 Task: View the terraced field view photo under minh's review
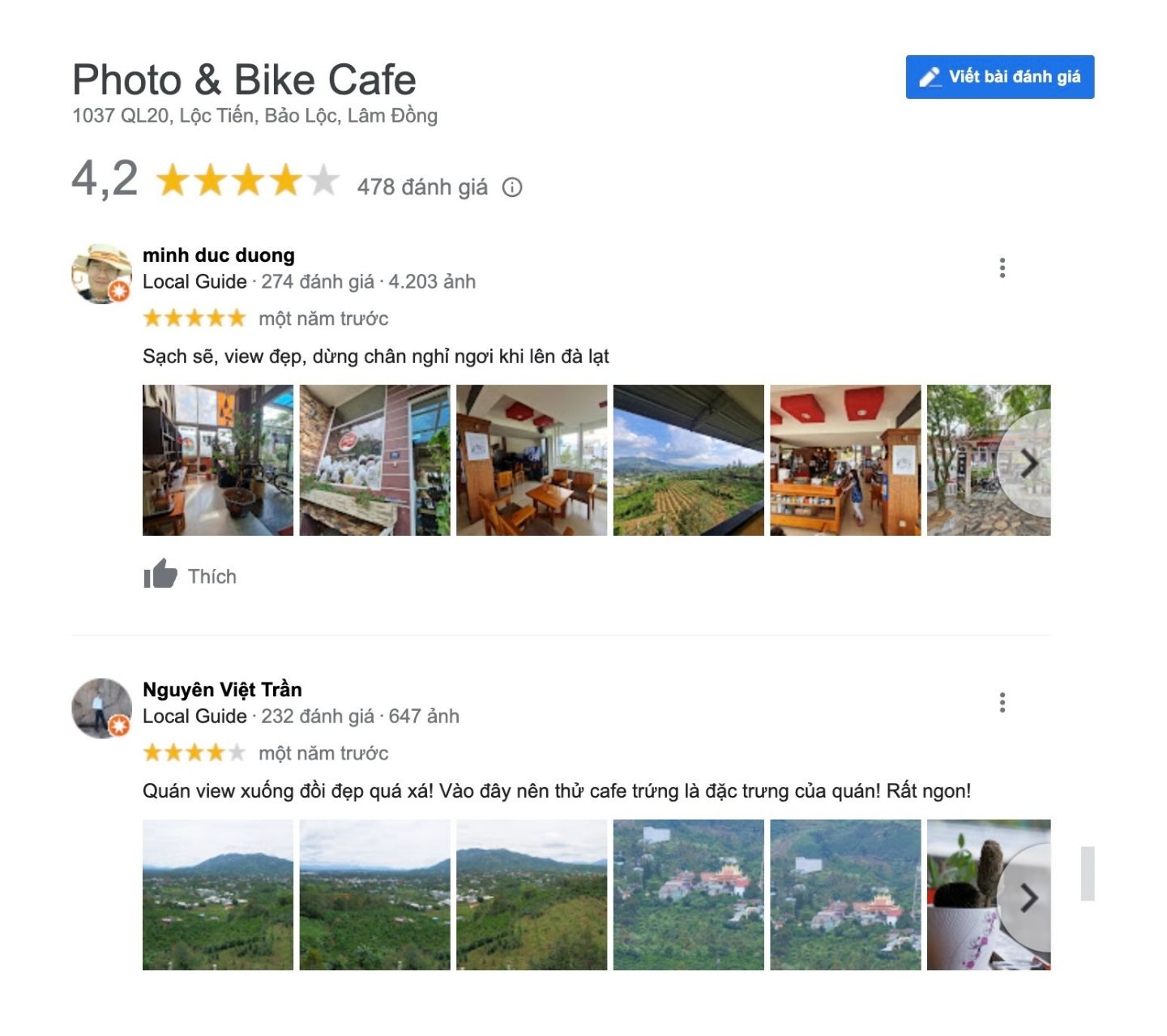[x=688, y=460]
